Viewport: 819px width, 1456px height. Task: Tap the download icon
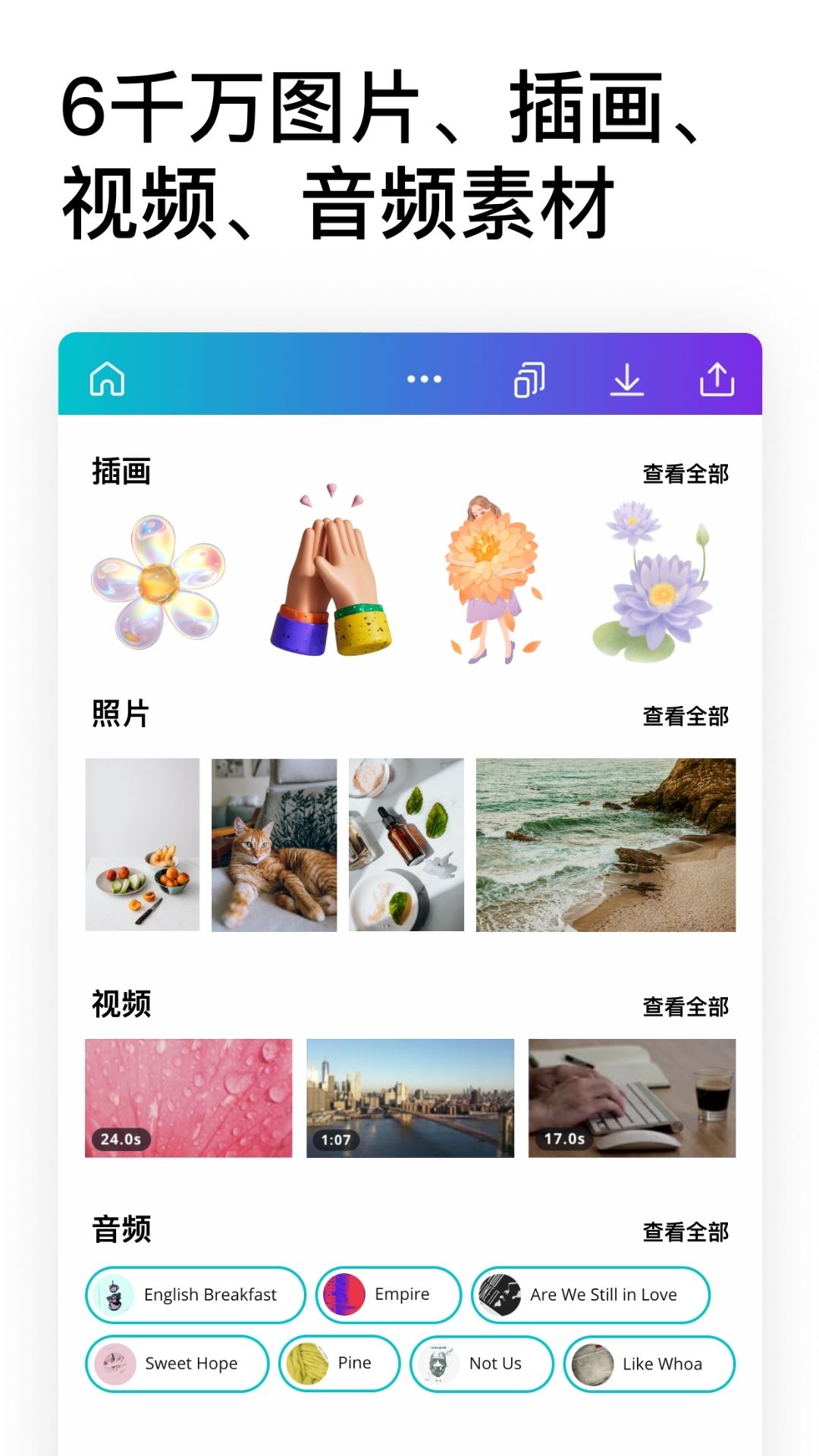[626, 379]
